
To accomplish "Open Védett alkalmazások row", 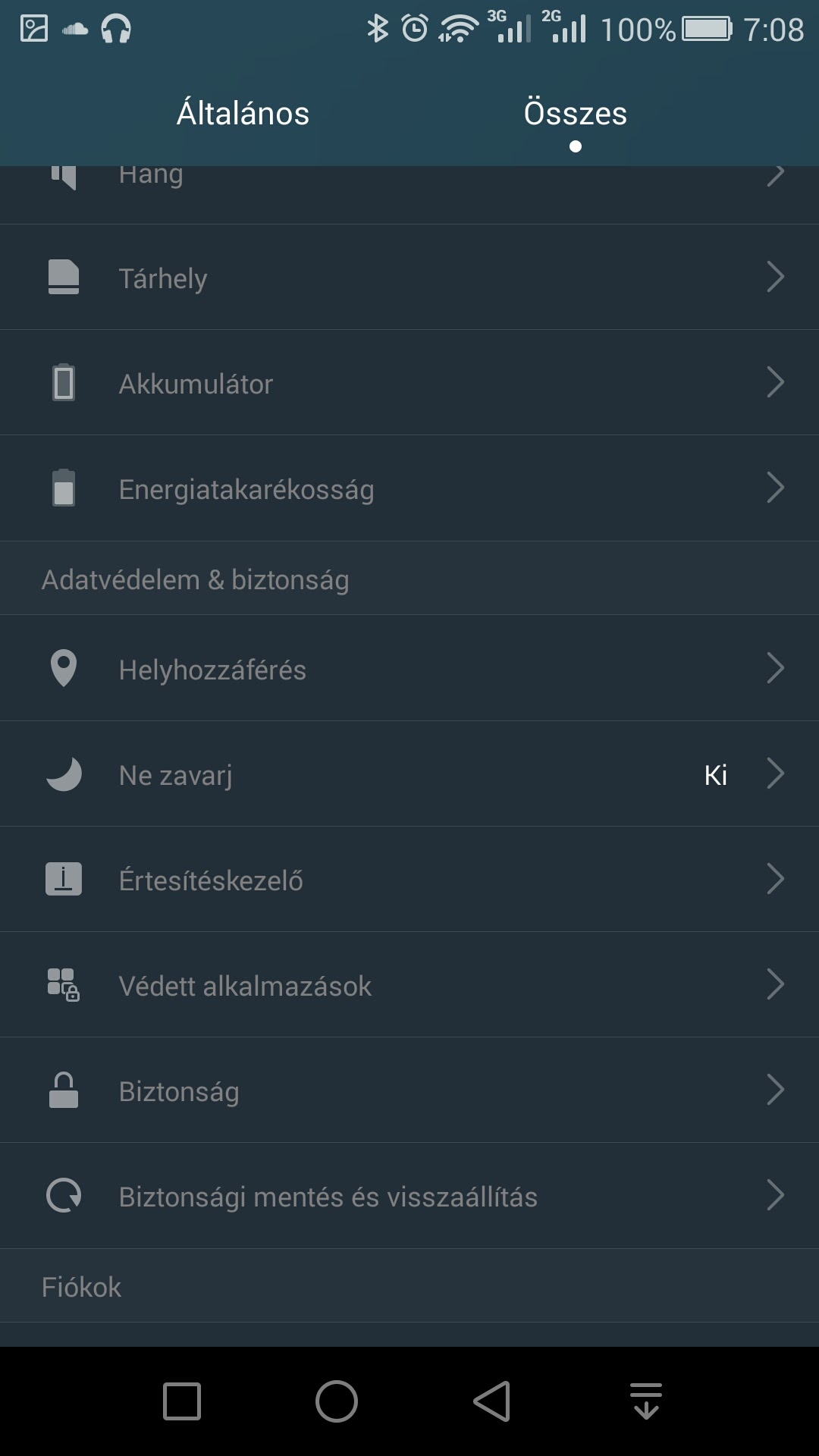I will pos(409,984).
